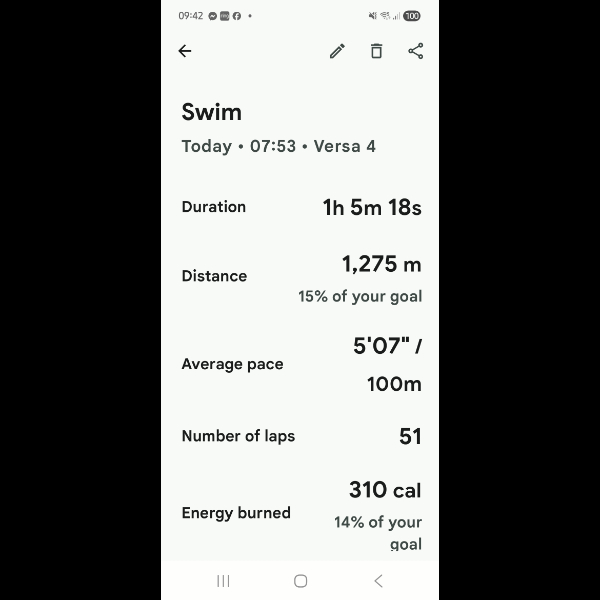Share the swim activity
This screenshot has height=600, width=600.
tap(416, 51)
